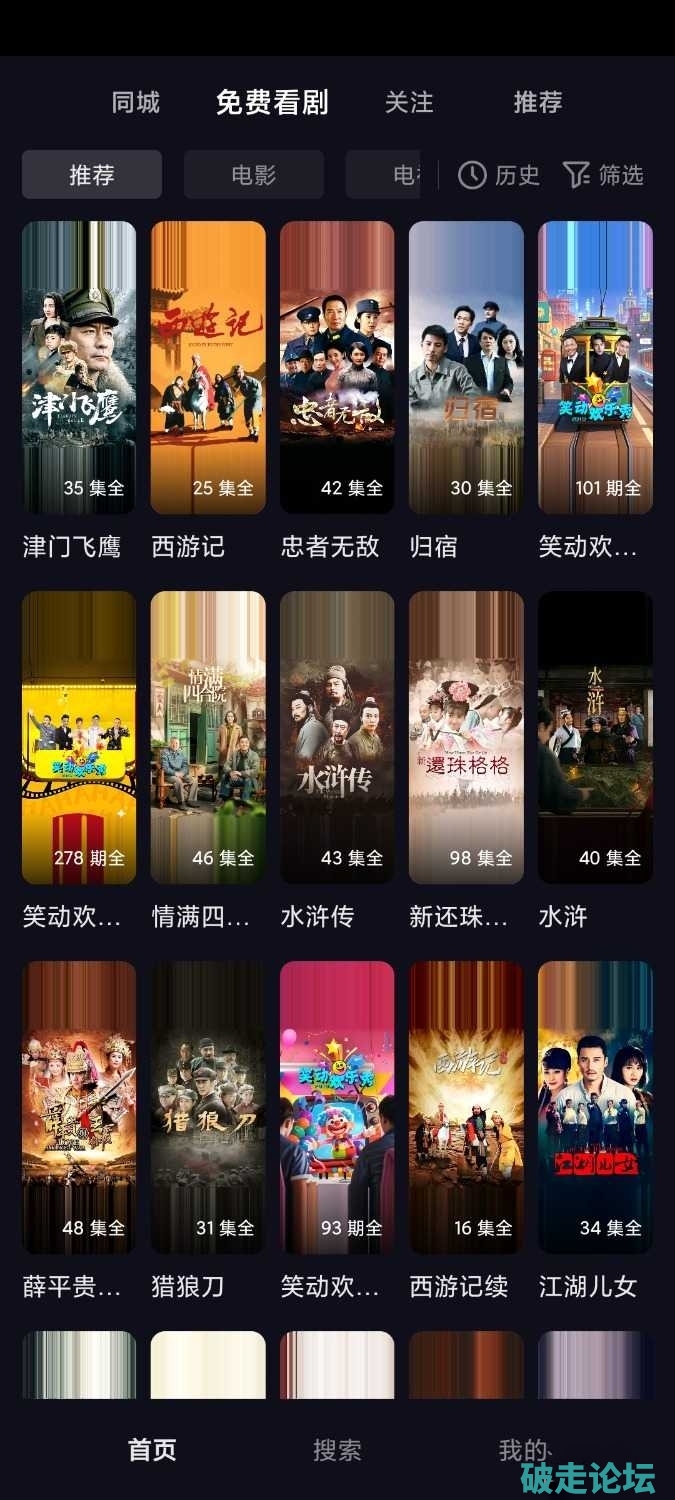
Task: Open 情满四合院 poster
Action: point(208,737)
